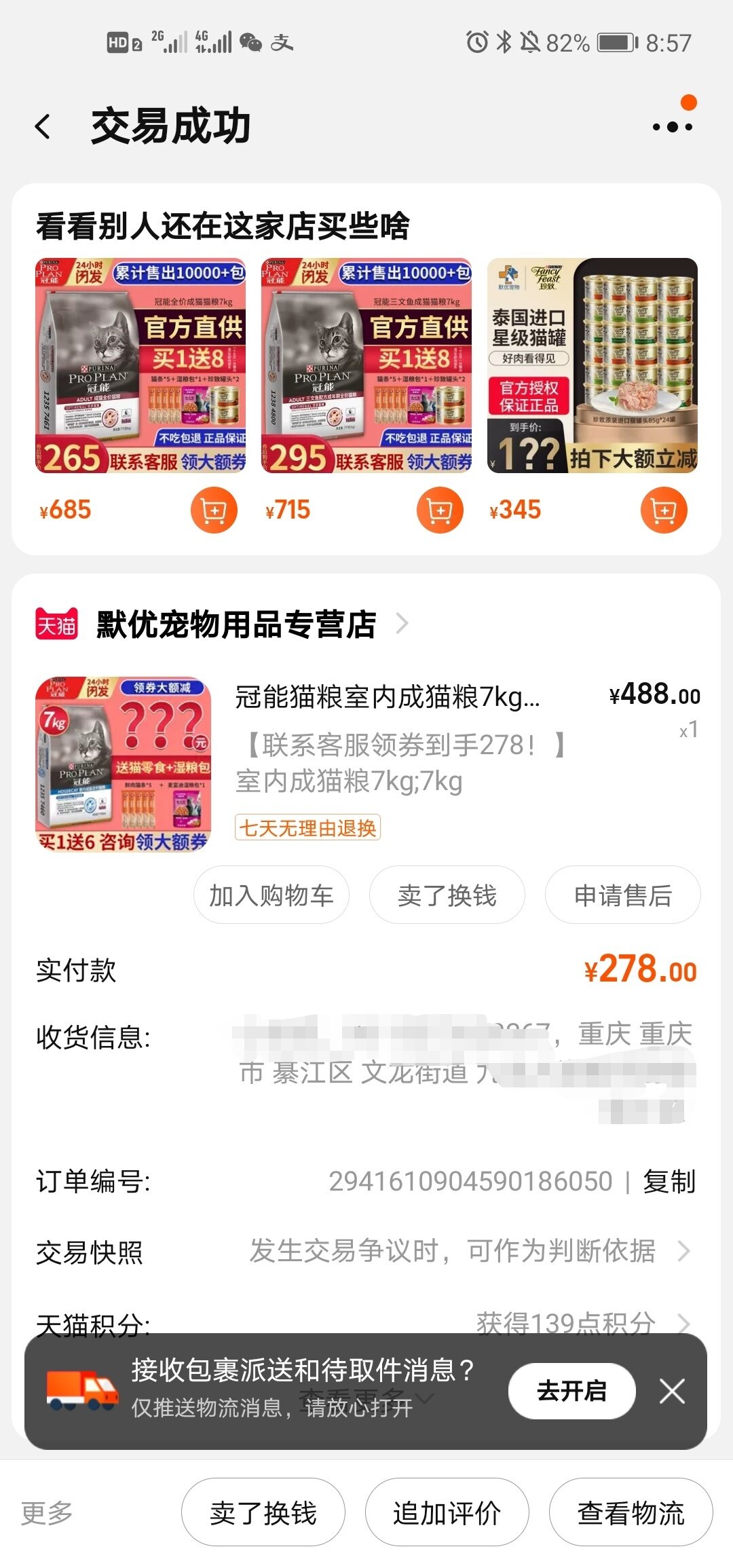Add the ¥685 item to cart
This screenshot has width=733, height=1568.
(x=214, y=510)
